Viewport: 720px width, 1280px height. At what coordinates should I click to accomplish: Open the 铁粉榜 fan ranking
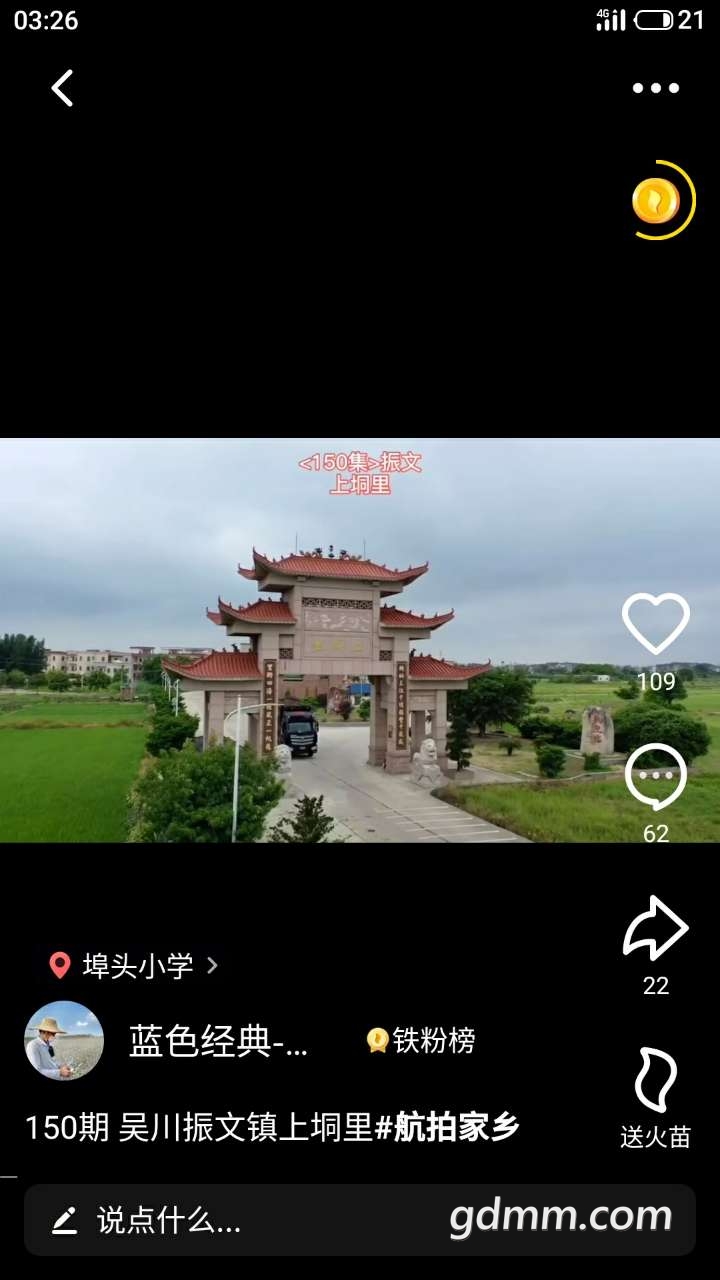[x=421, y=1041]
